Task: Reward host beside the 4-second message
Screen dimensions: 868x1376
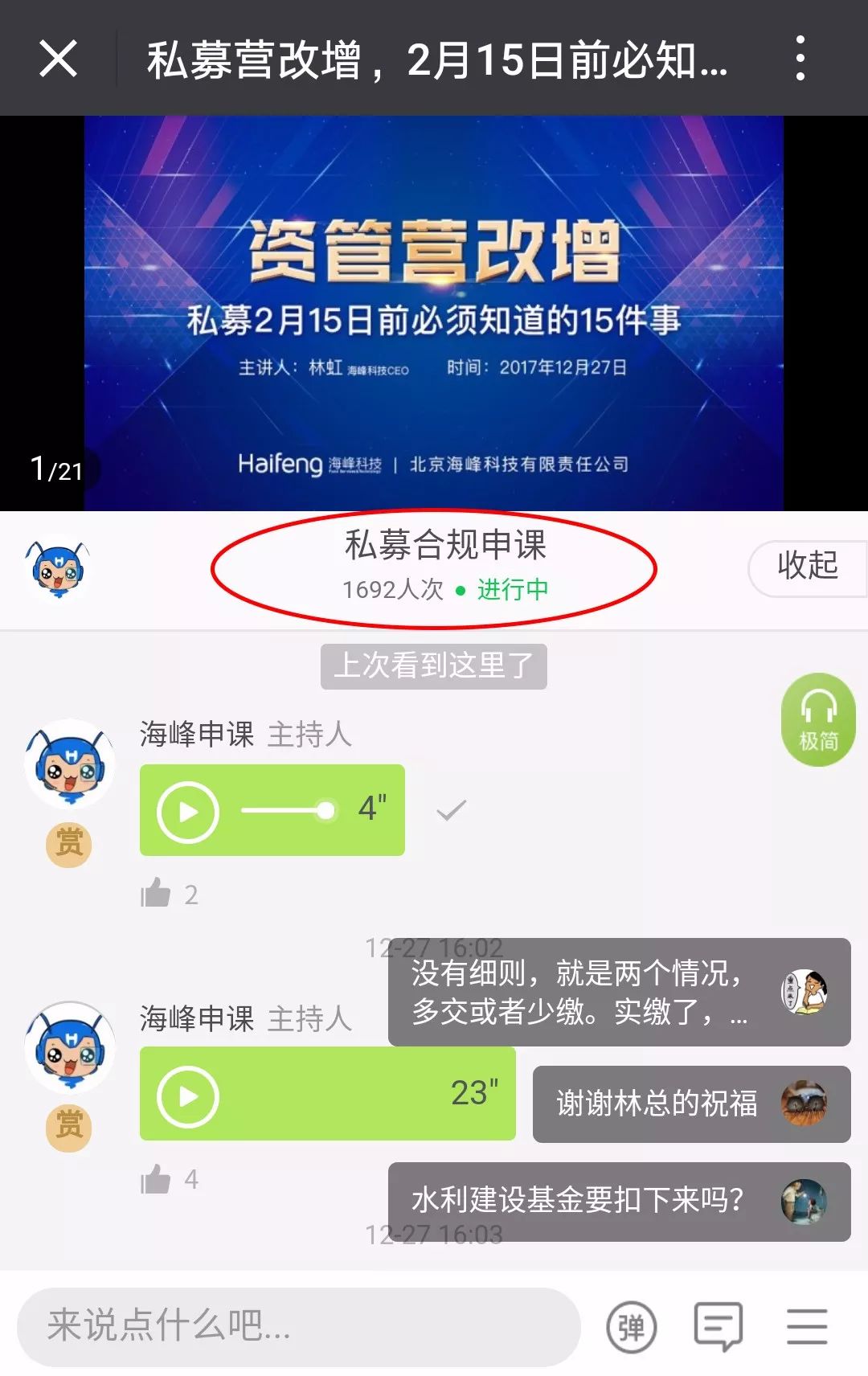Action: click(69, 845)
